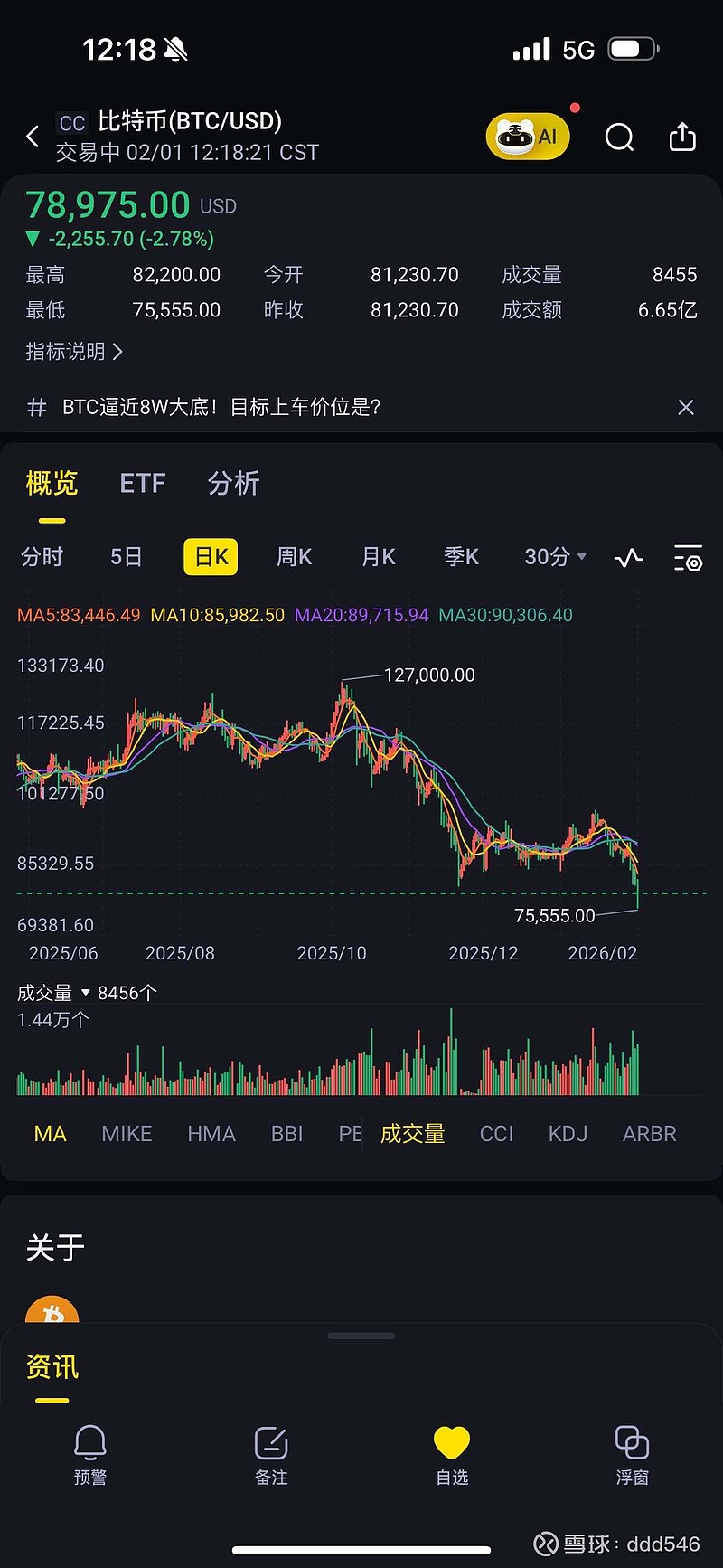Open the AI assistant
Image resolution: width=723 pixels, height=1568 pixels.
(528, 136)
